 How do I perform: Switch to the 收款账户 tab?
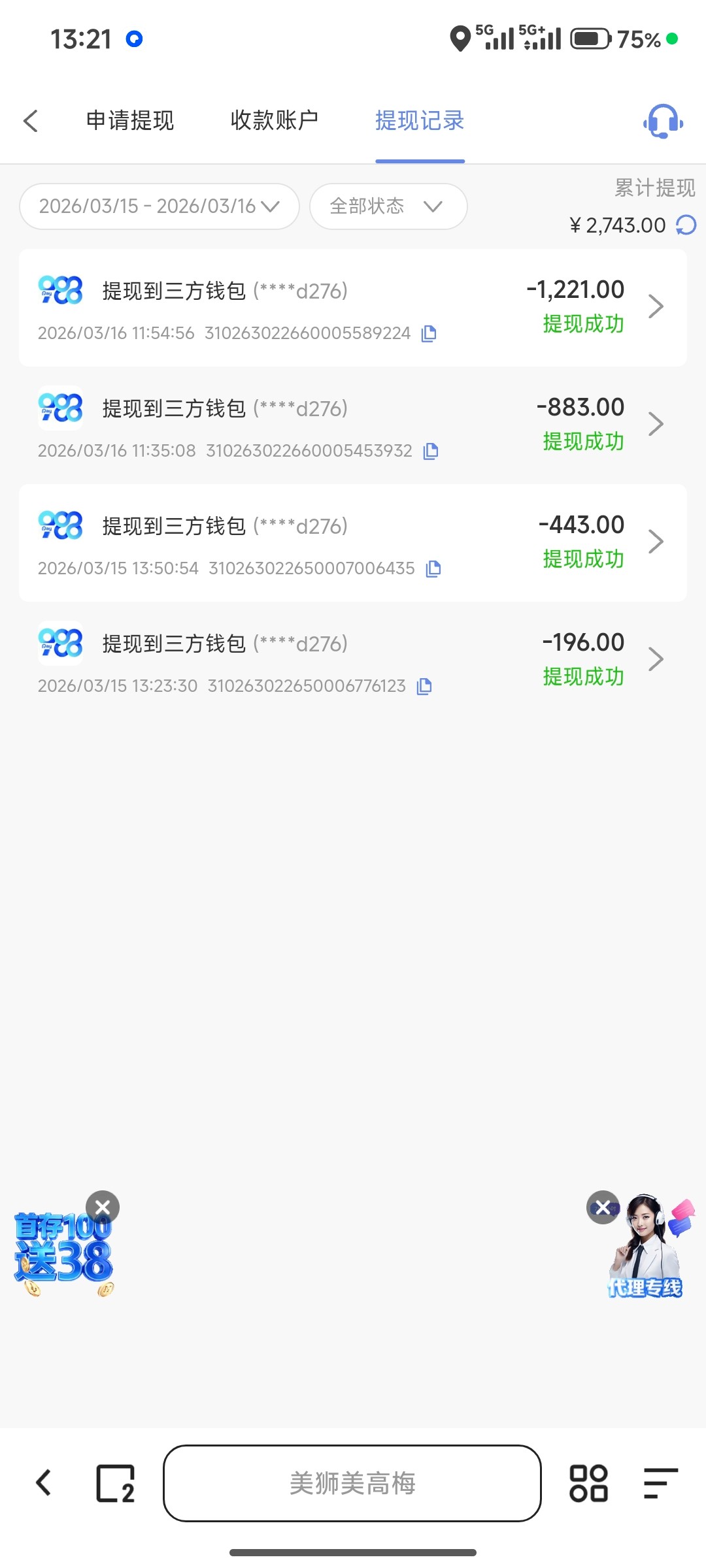pyautogui.click(x=275, y=121)
